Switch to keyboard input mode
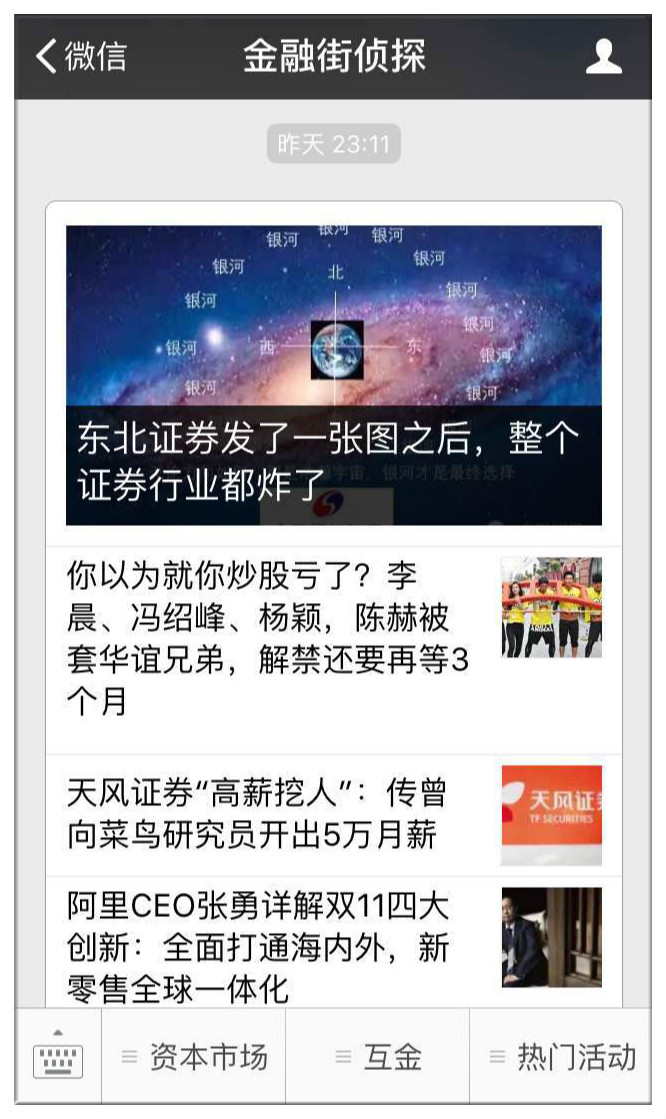This screenshot has height=1119, width=666. coord(58,1057)
